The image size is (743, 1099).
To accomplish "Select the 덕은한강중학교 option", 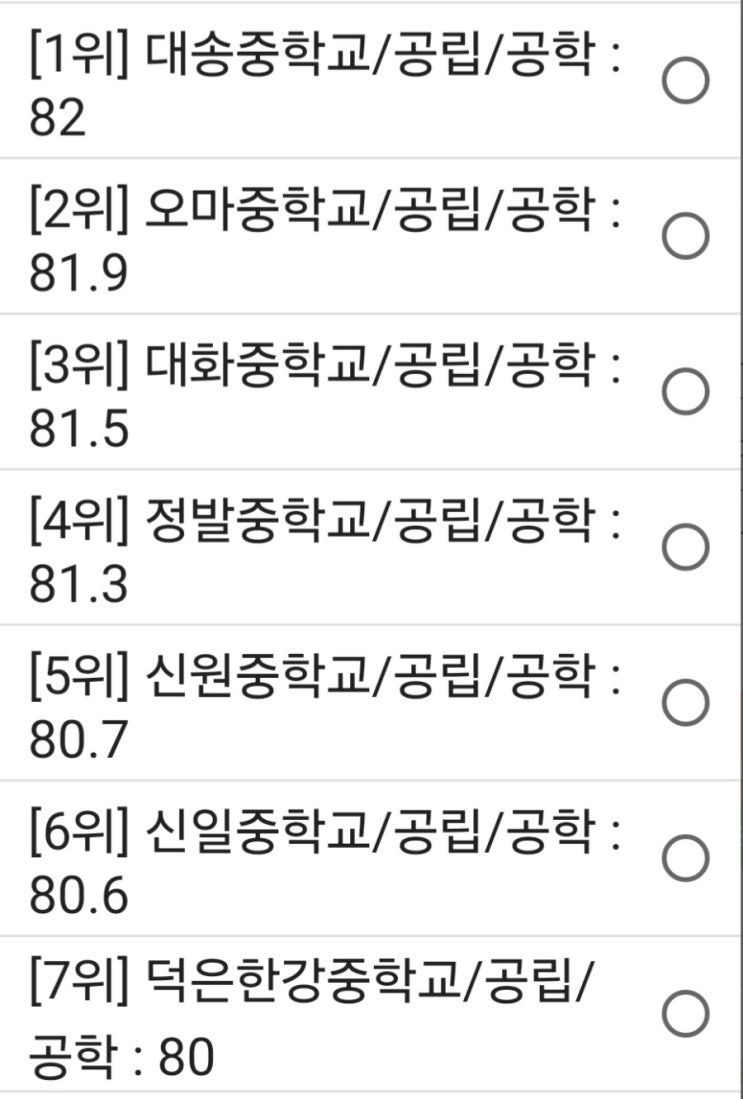I will coord(686,1015).
